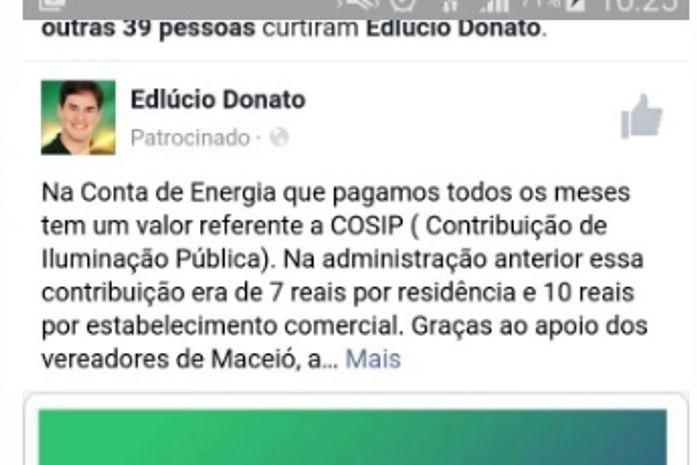Expand the post text via Mais
The width and height of the screenshot is (697, 465).
click(x=373, y=360)
